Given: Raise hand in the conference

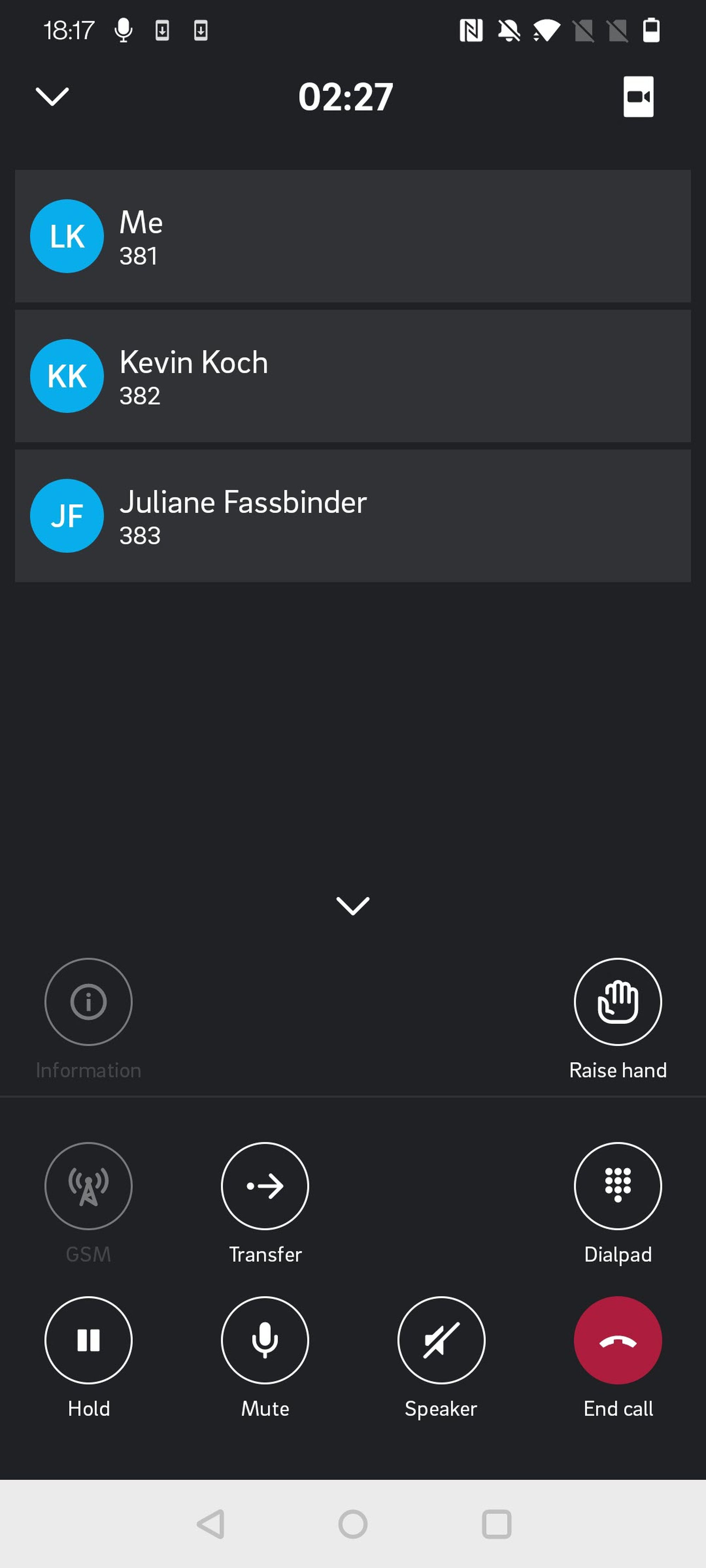Looking at the screenshot, I should pos(618,1002).
